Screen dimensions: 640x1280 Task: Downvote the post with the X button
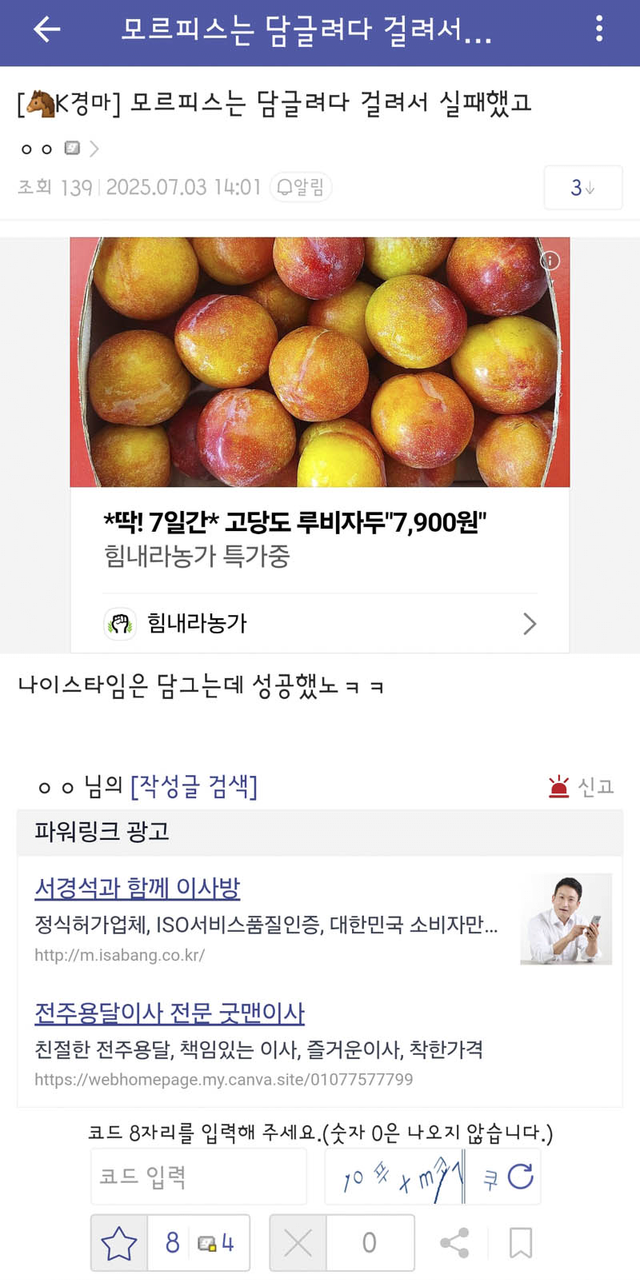298,1243
